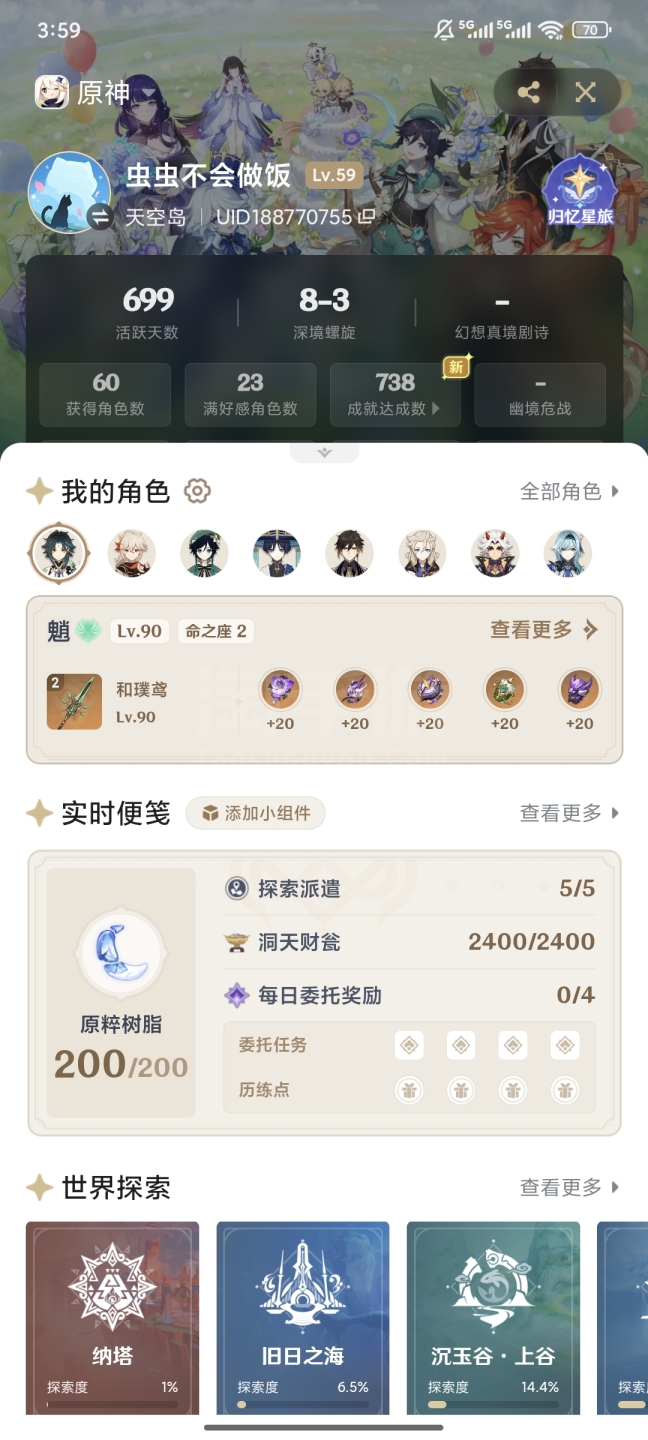This screenshot has height=1440, width=648.
Task: Tap 查看更多 on the 魈 character card
Action: [544, 630]
